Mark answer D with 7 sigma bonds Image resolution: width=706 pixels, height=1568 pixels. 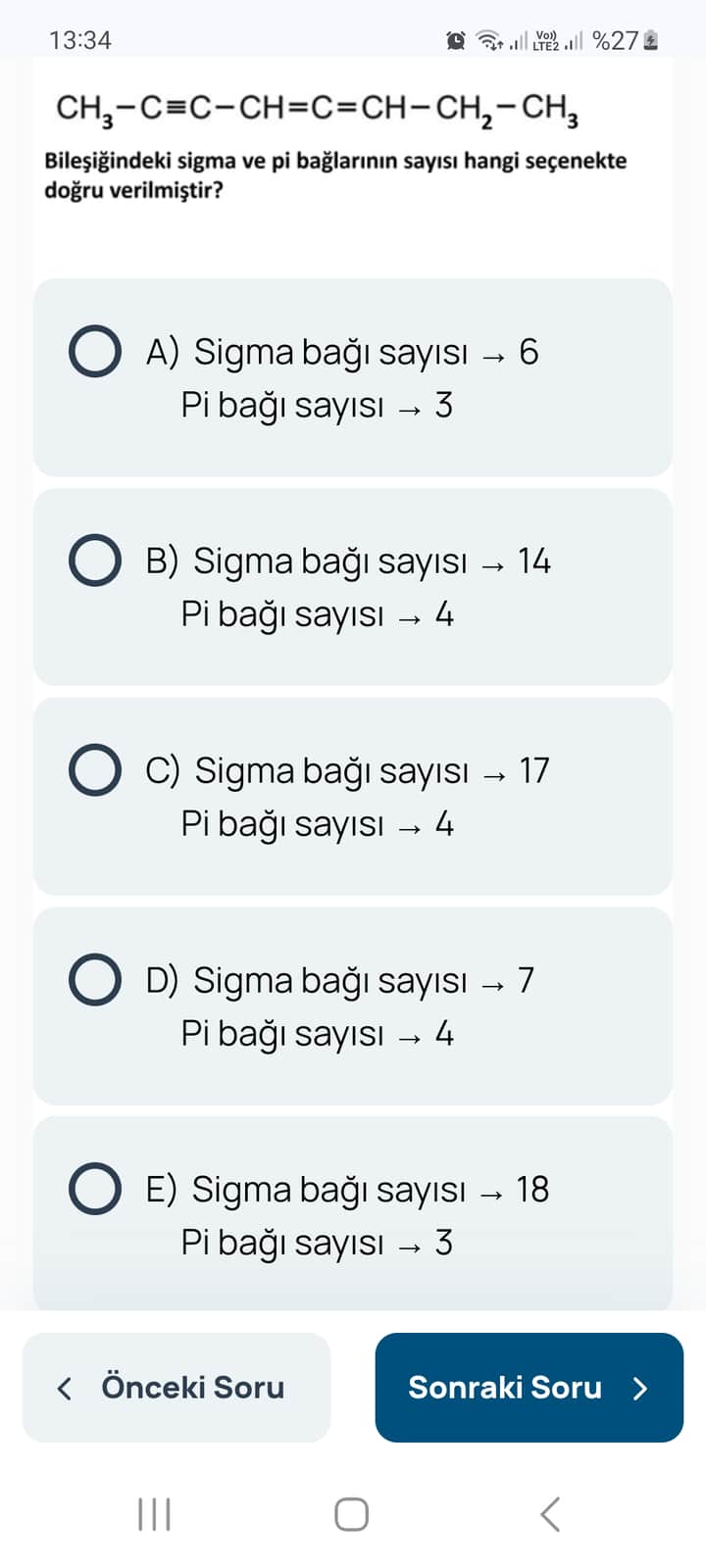click(x=95, y=980)
